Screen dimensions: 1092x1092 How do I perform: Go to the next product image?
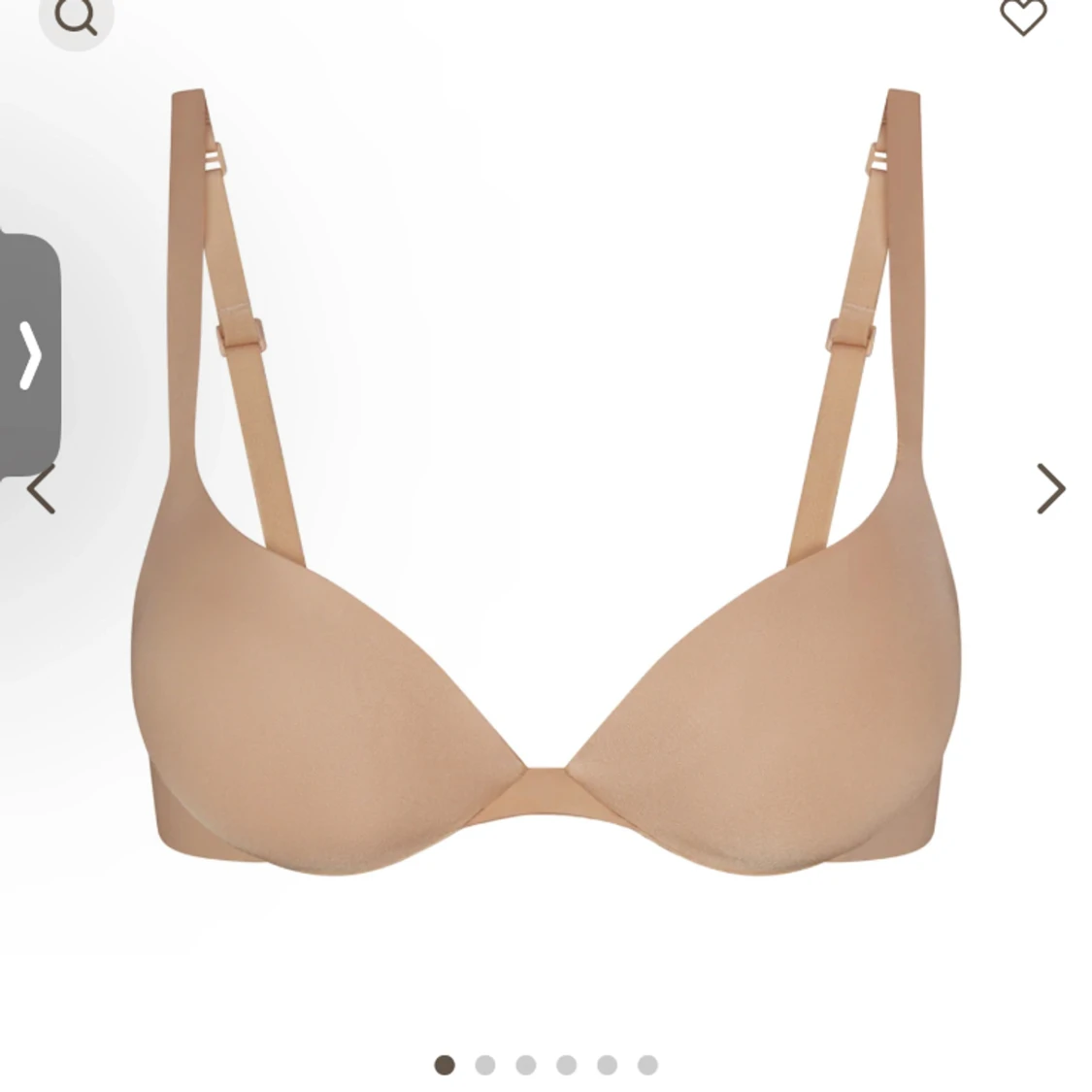point(1050,488)
